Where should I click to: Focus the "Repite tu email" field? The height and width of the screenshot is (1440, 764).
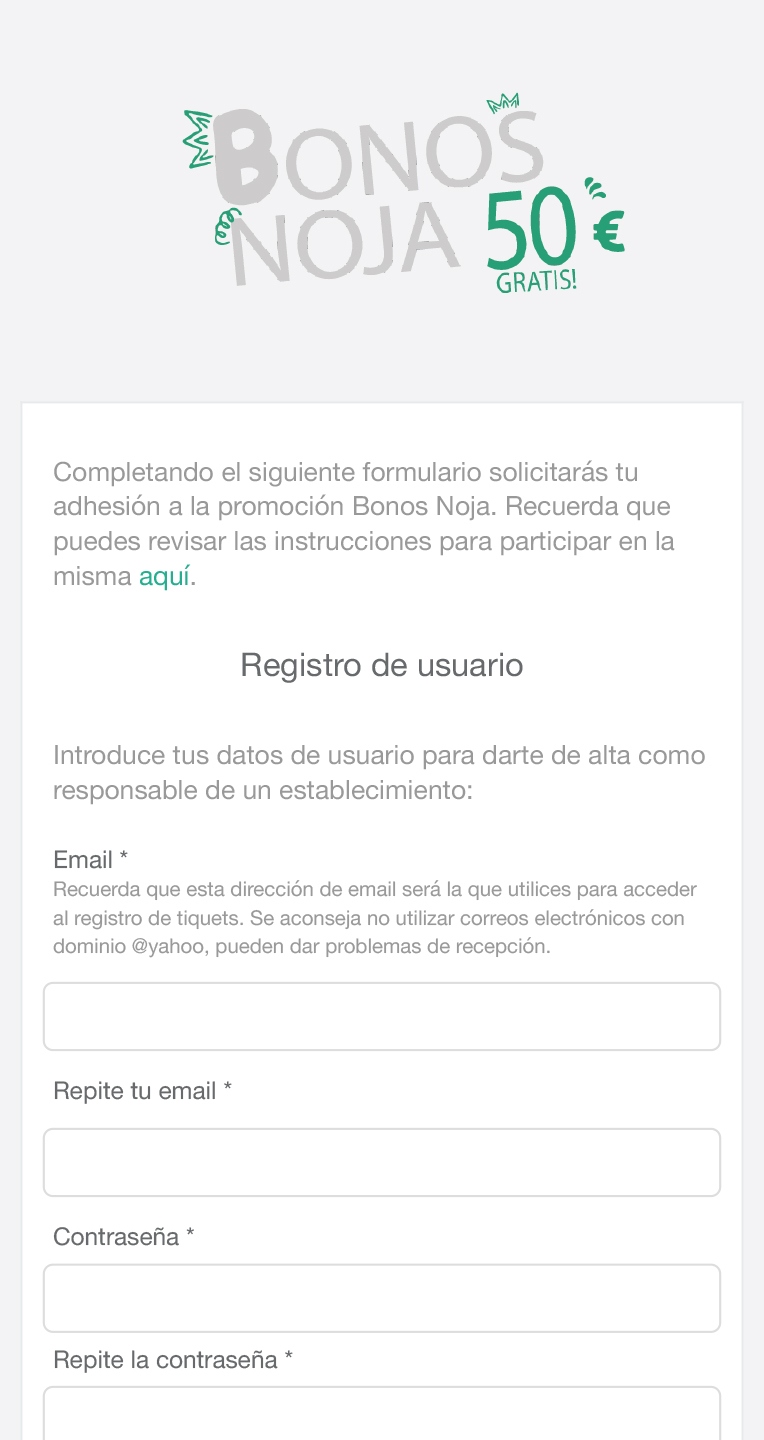pyautogui.click(x=382, y=1163)
